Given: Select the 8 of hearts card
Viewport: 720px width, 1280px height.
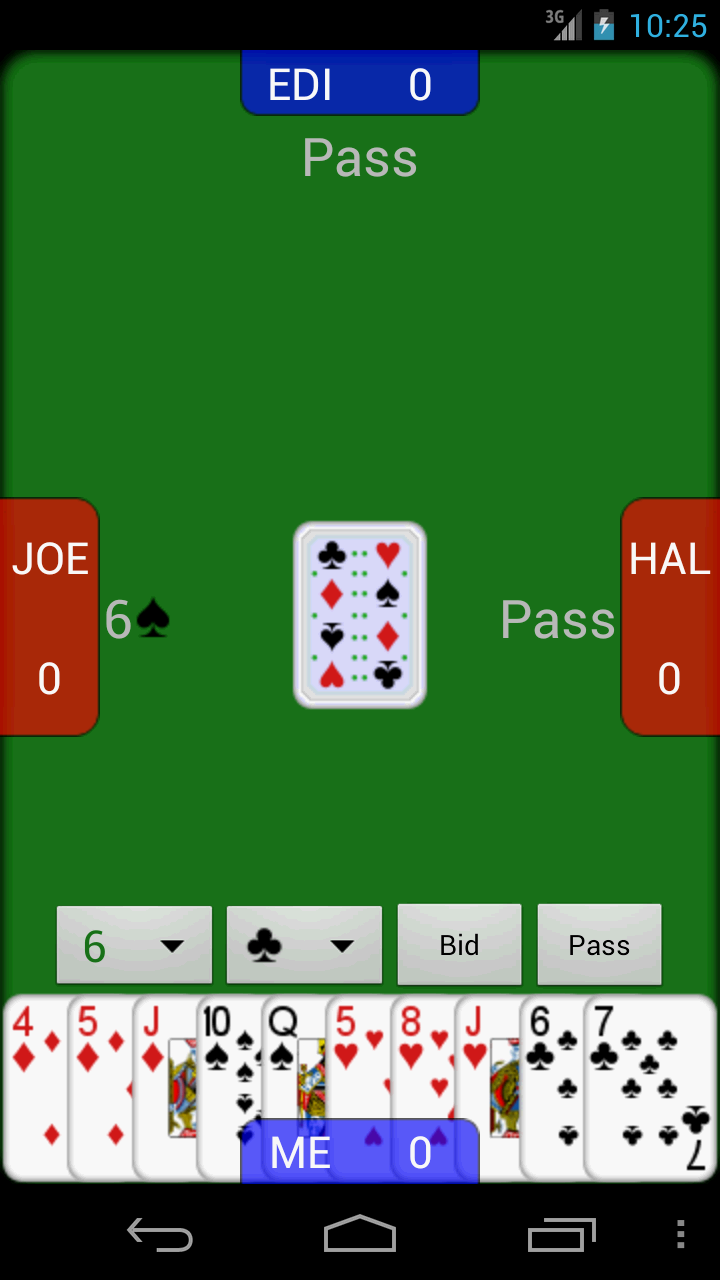Looking at the screenshot, I should pos(423,1060).
